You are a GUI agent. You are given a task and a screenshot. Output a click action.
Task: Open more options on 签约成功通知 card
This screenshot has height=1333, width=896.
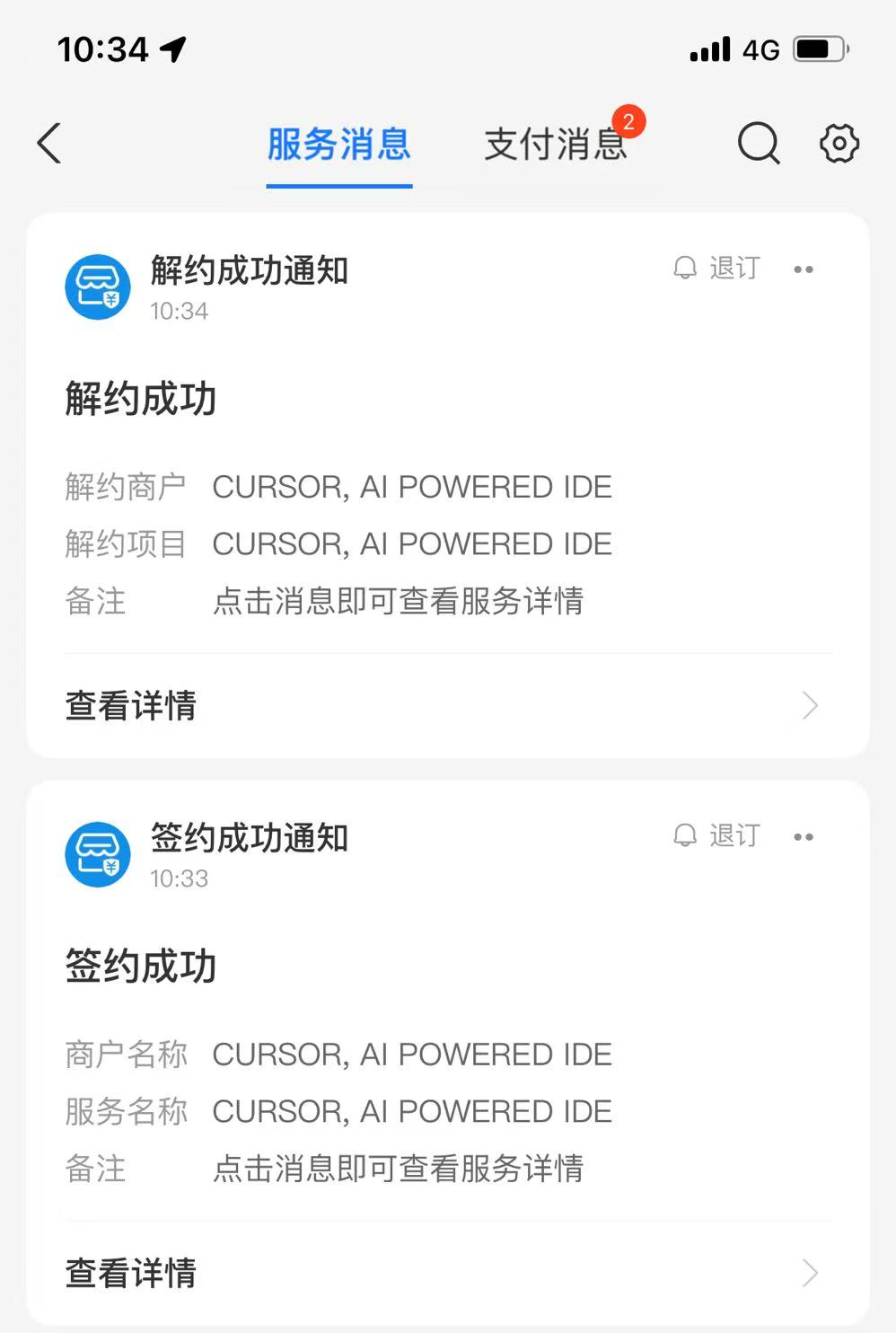coord(804,837)
